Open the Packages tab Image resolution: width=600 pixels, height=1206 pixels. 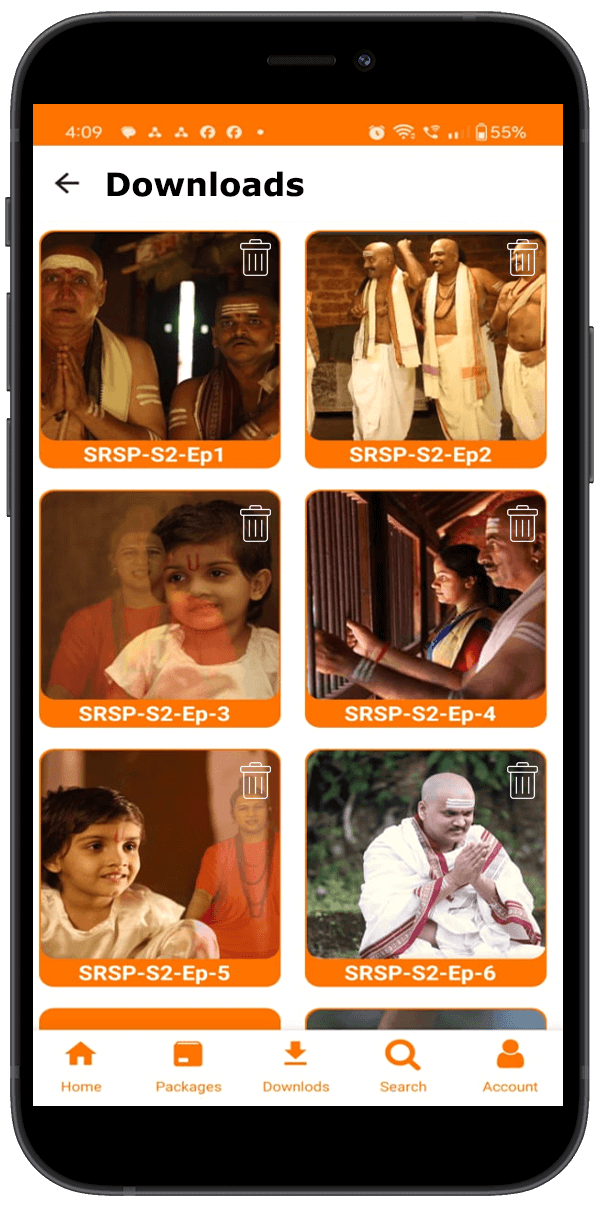point(188,1067)
